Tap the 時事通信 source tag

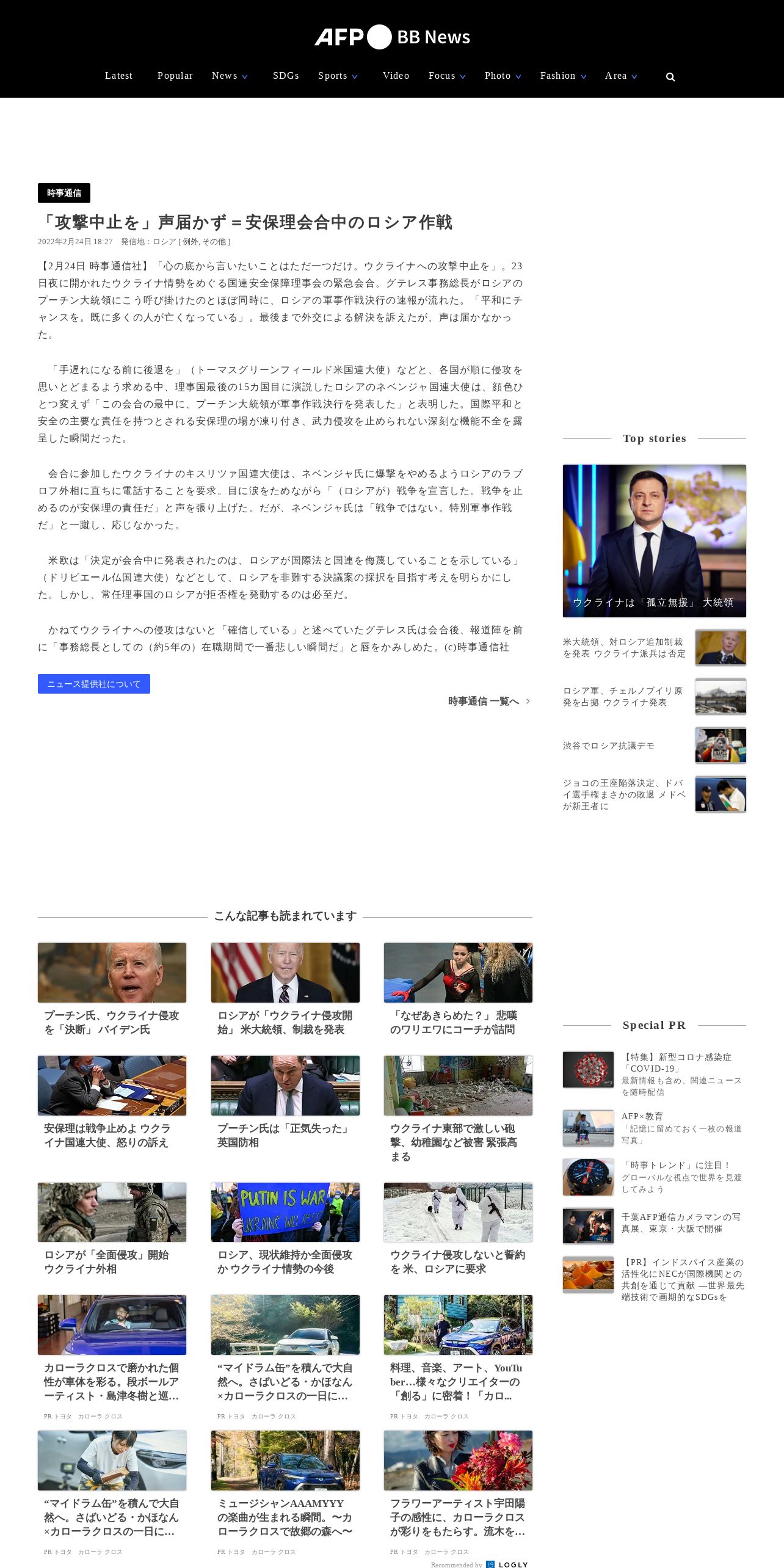(64, 193)
